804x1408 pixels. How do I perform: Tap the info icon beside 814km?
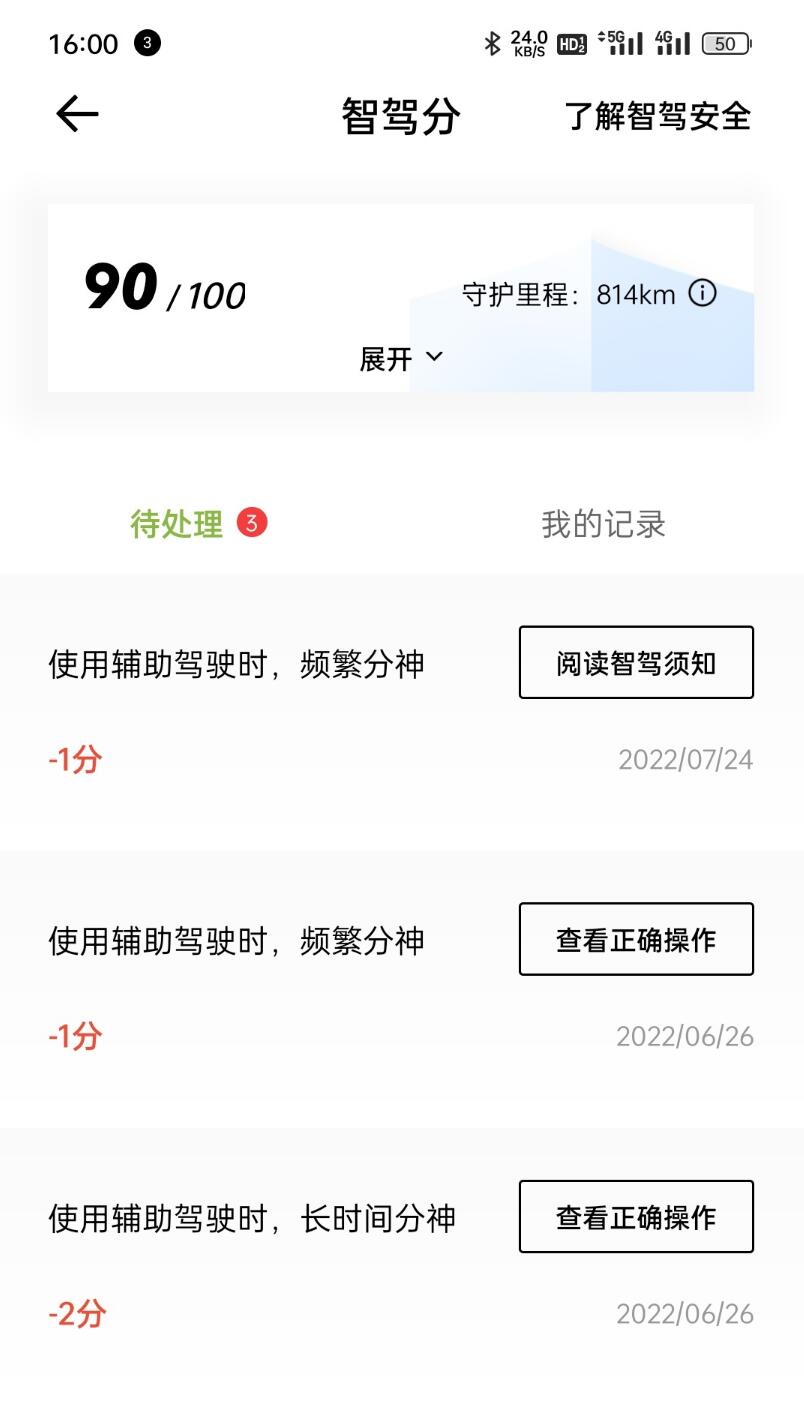[x=702, y=294]
